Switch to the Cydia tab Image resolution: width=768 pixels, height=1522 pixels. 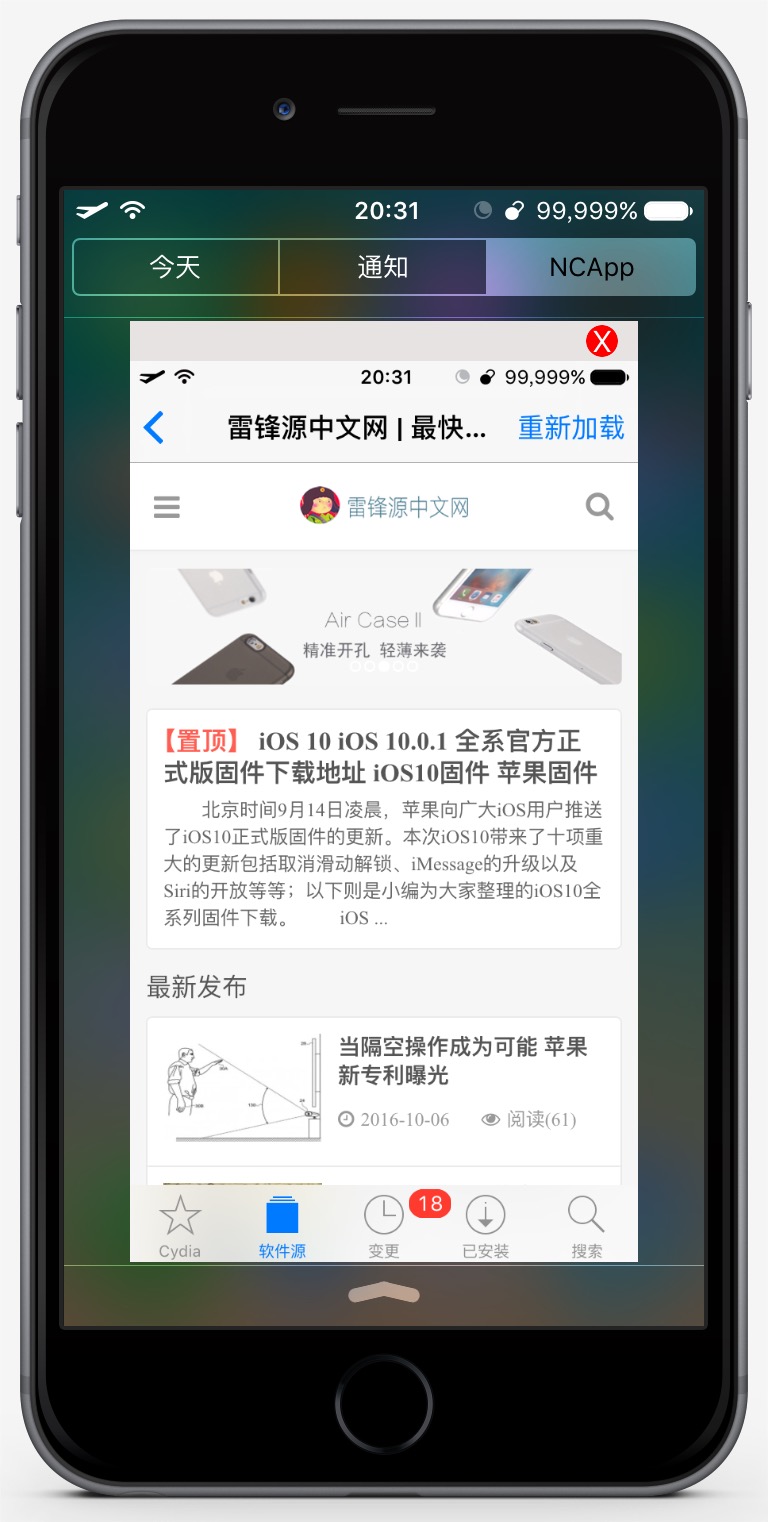point(180,1227)
